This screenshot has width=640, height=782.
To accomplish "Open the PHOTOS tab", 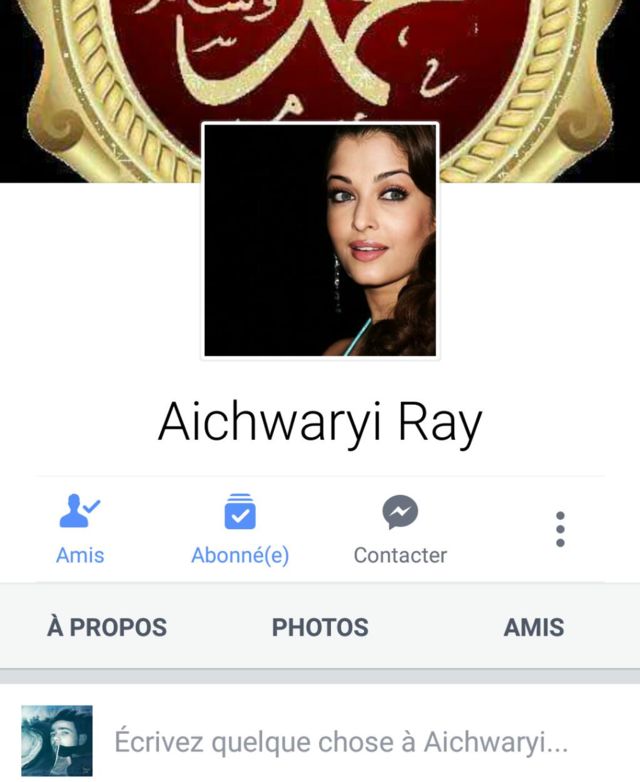I will [x=320, y=627].
